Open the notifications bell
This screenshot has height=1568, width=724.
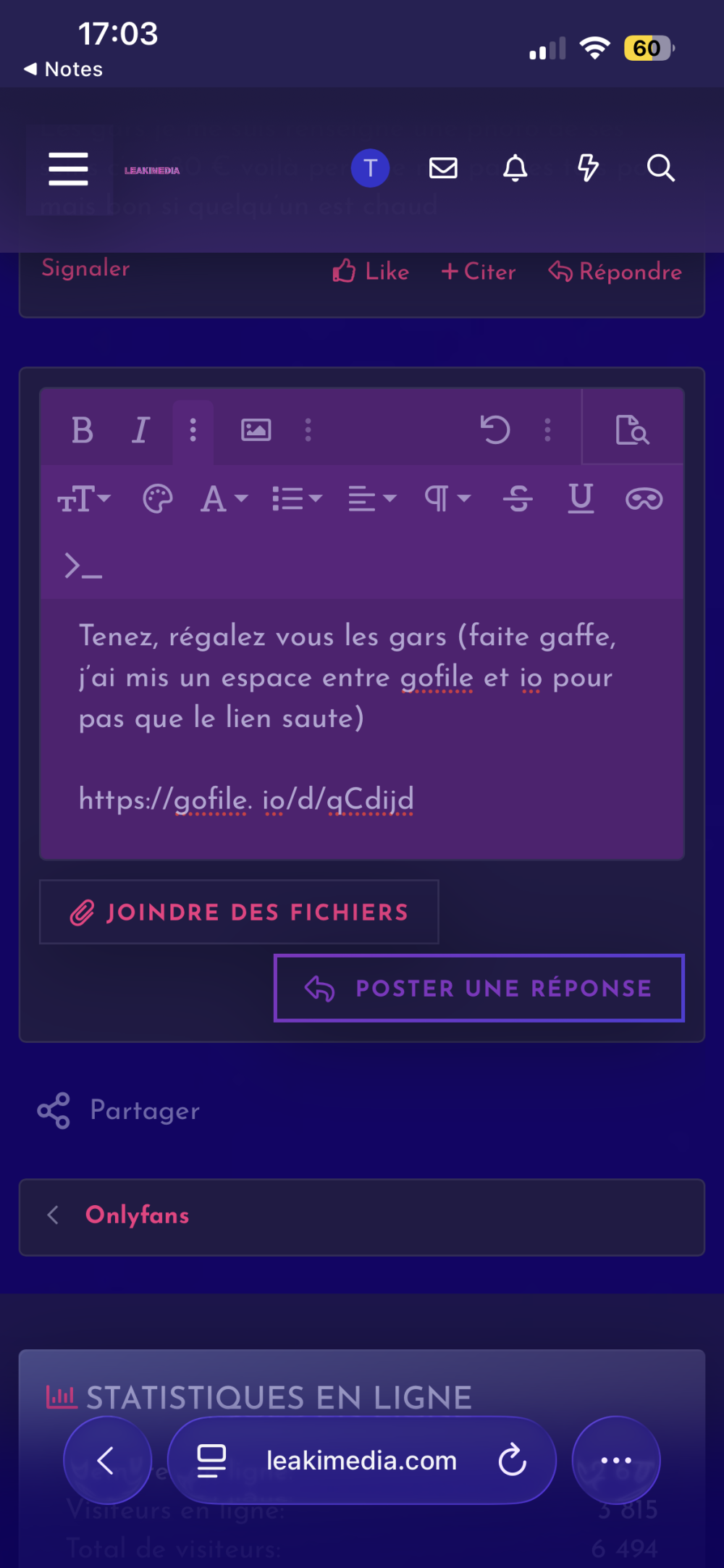(515, 168)
